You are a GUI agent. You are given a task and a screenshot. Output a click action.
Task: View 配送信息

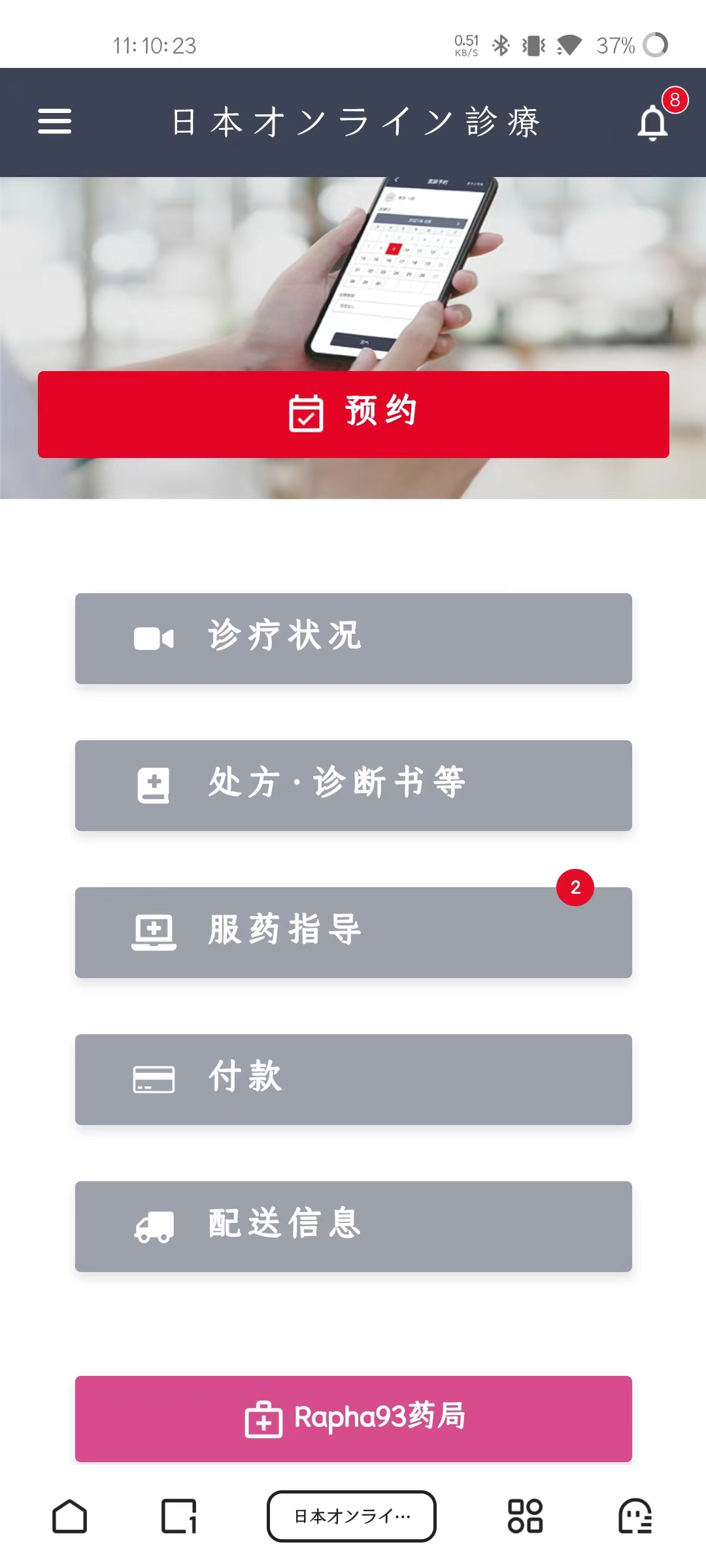pyautogui.click(x=353, y=1226)
